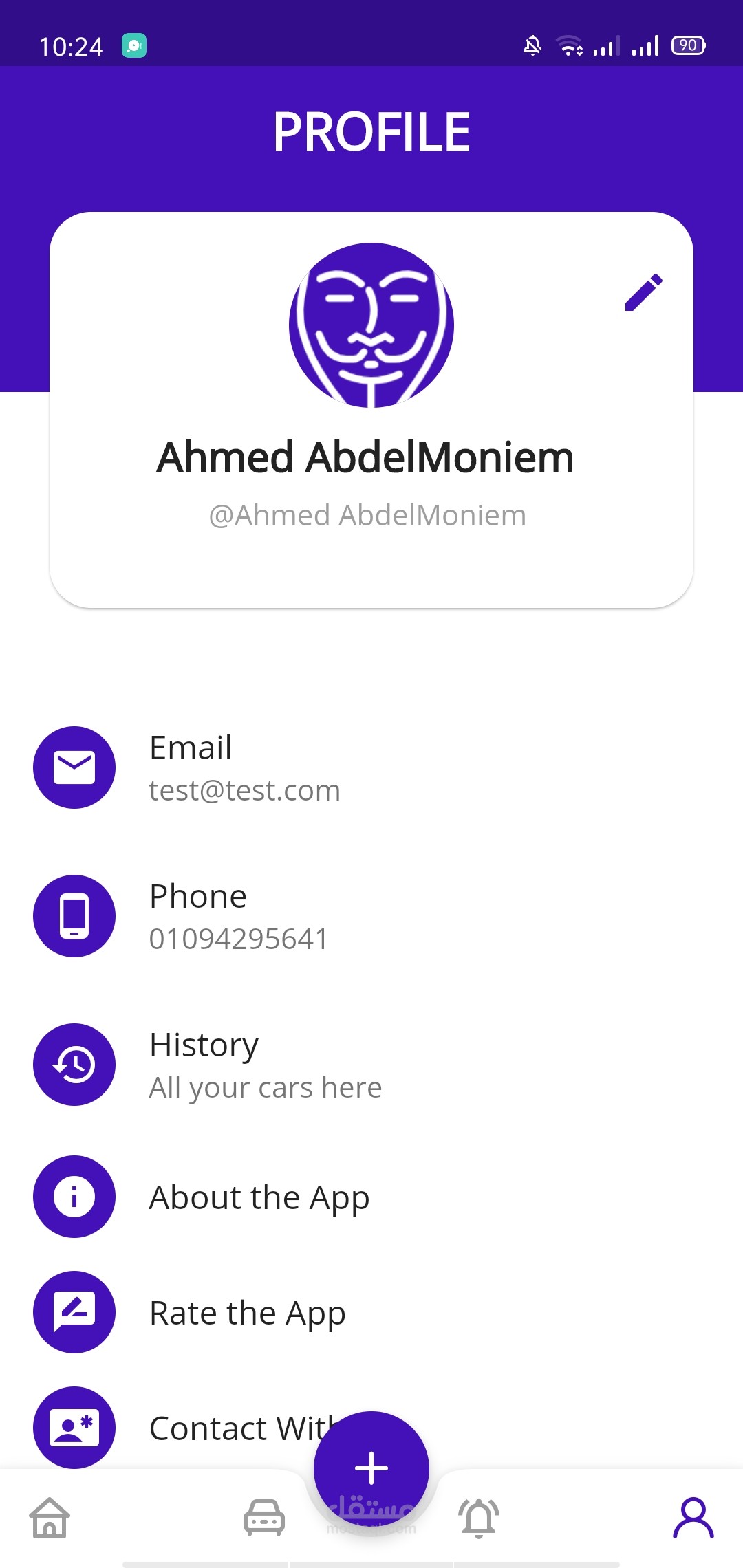
Task: Go to the Home tab
Action: point(50,1518)
